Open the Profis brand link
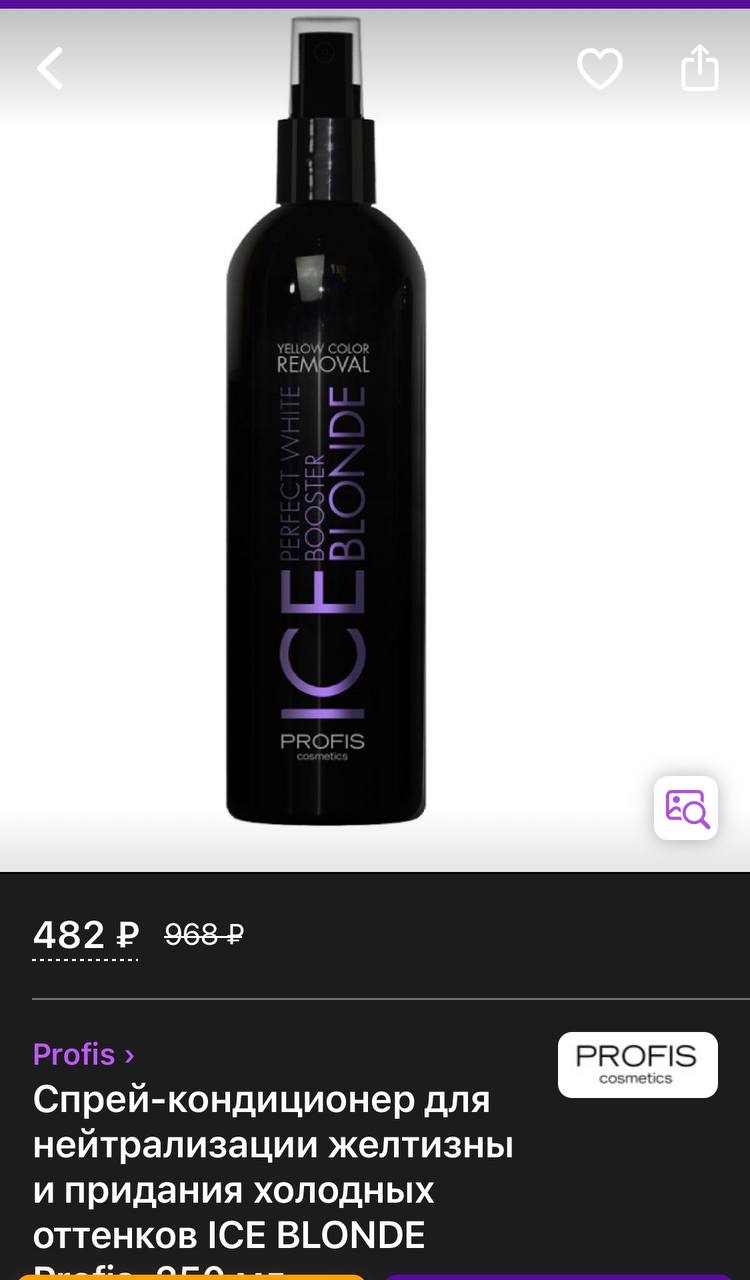The image size is (750, 1280). coord(83,1054)
